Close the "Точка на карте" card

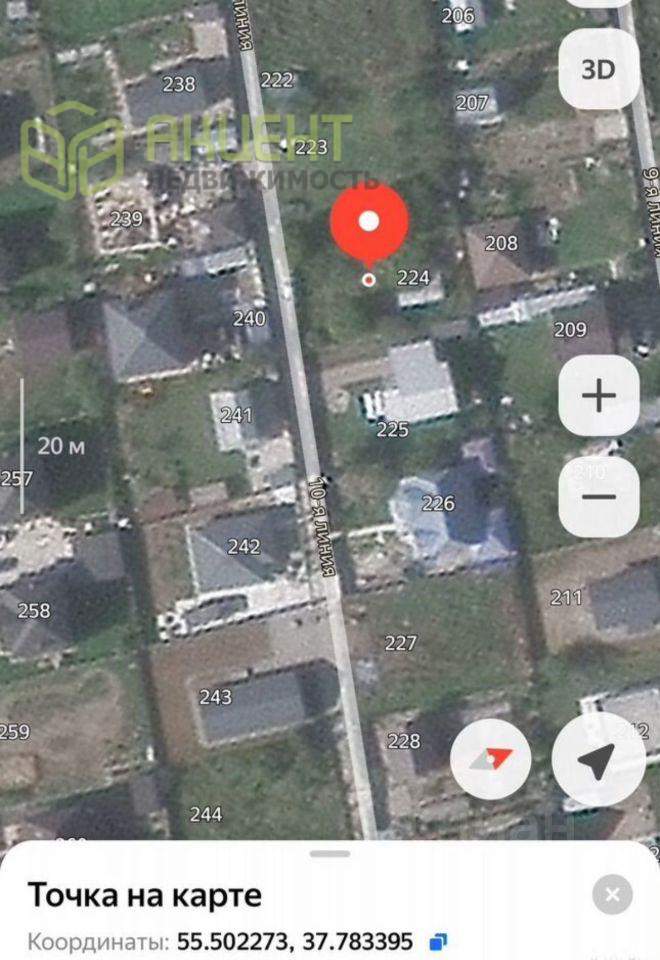click(612, 894)
